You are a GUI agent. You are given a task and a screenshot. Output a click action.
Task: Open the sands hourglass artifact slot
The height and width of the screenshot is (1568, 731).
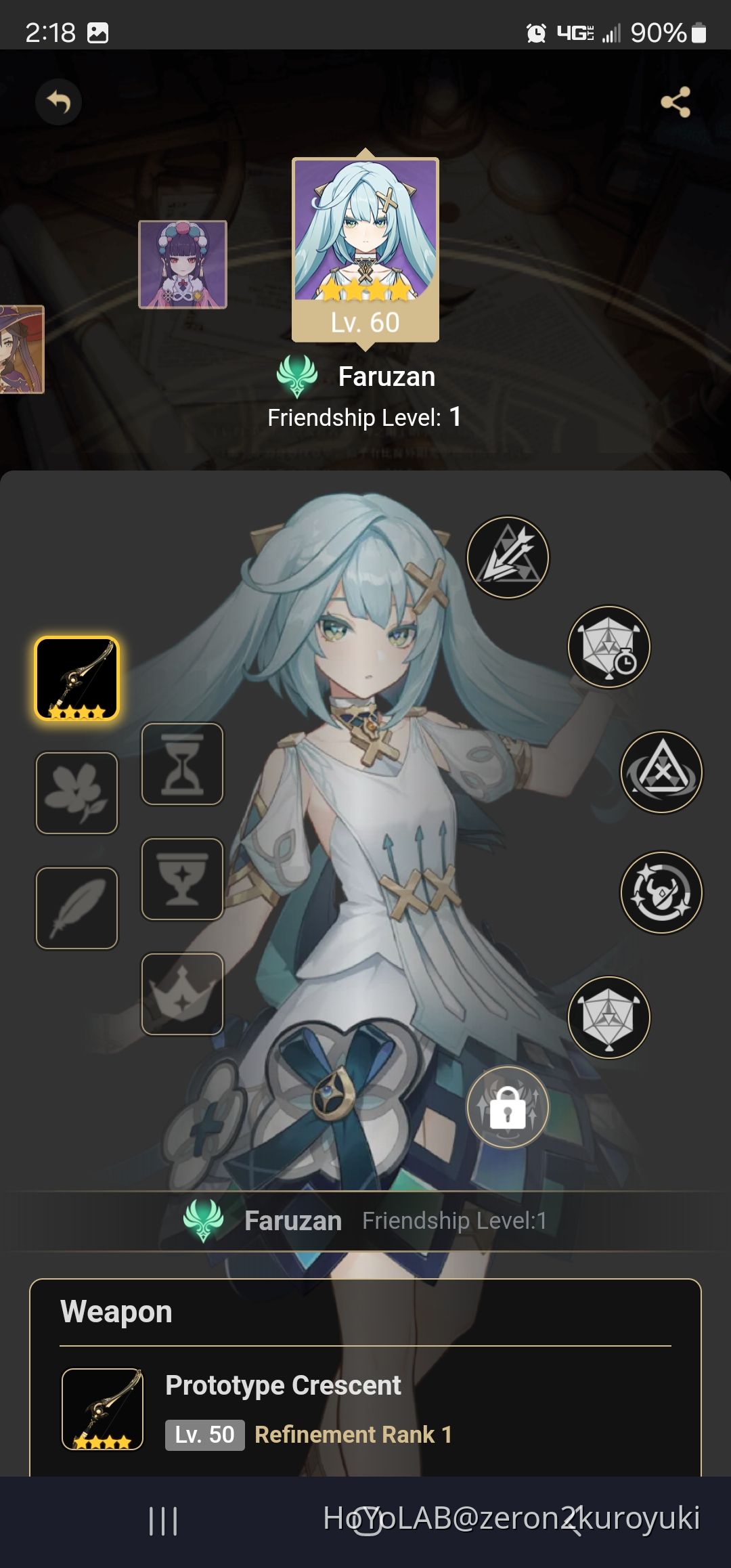pos(182,764)
